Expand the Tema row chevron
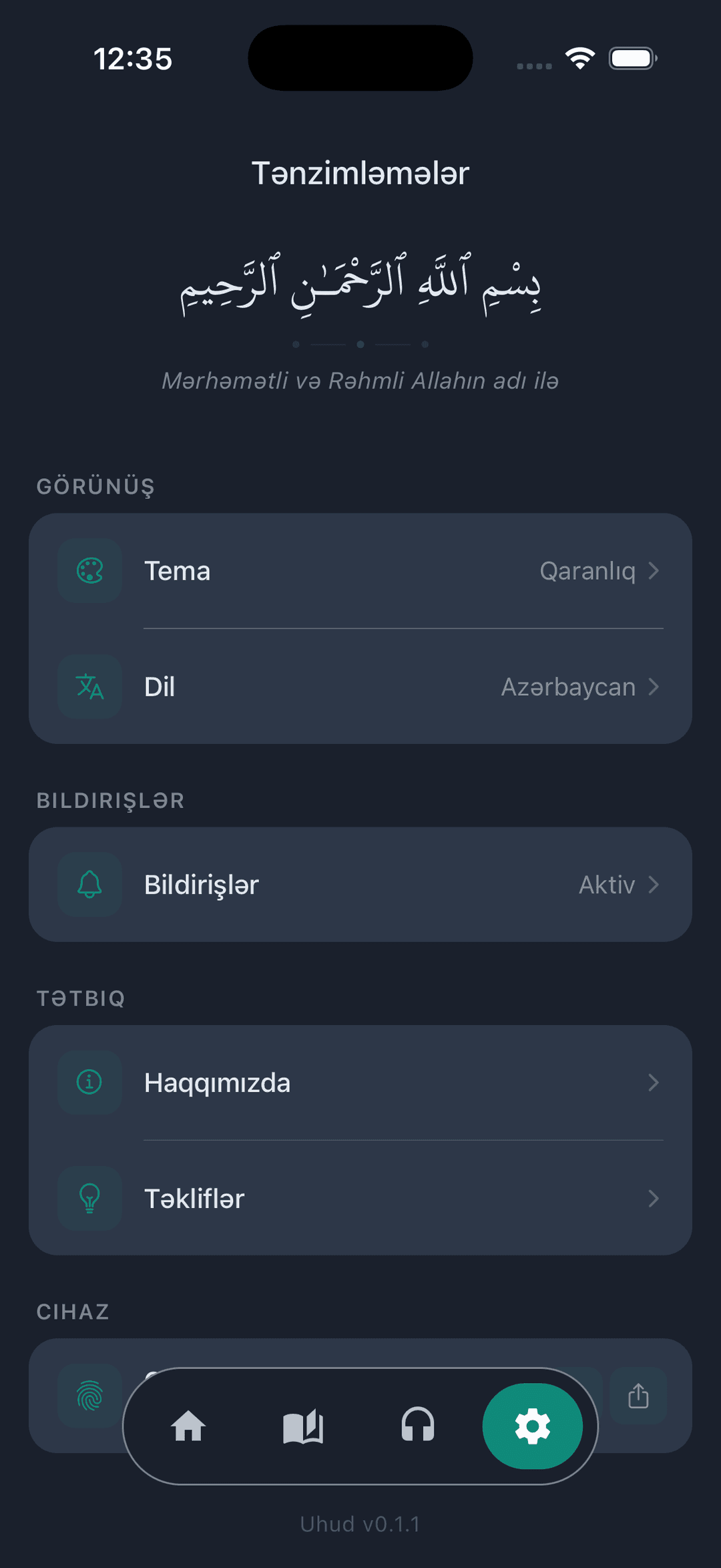Viewport: 721px width, 1568px height. pyautogui.click(x=655, y=570)
